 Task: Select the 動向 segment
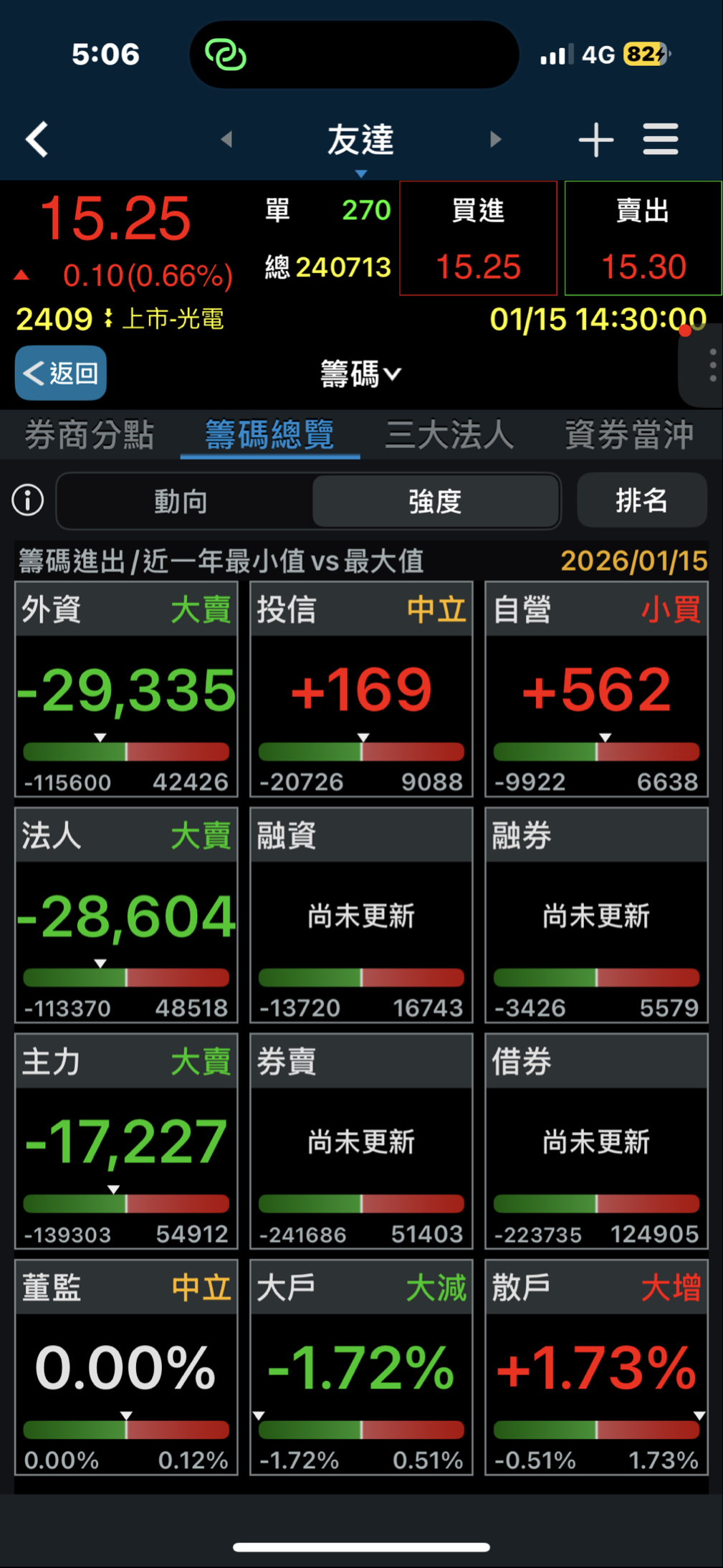[x=181, y=500]
